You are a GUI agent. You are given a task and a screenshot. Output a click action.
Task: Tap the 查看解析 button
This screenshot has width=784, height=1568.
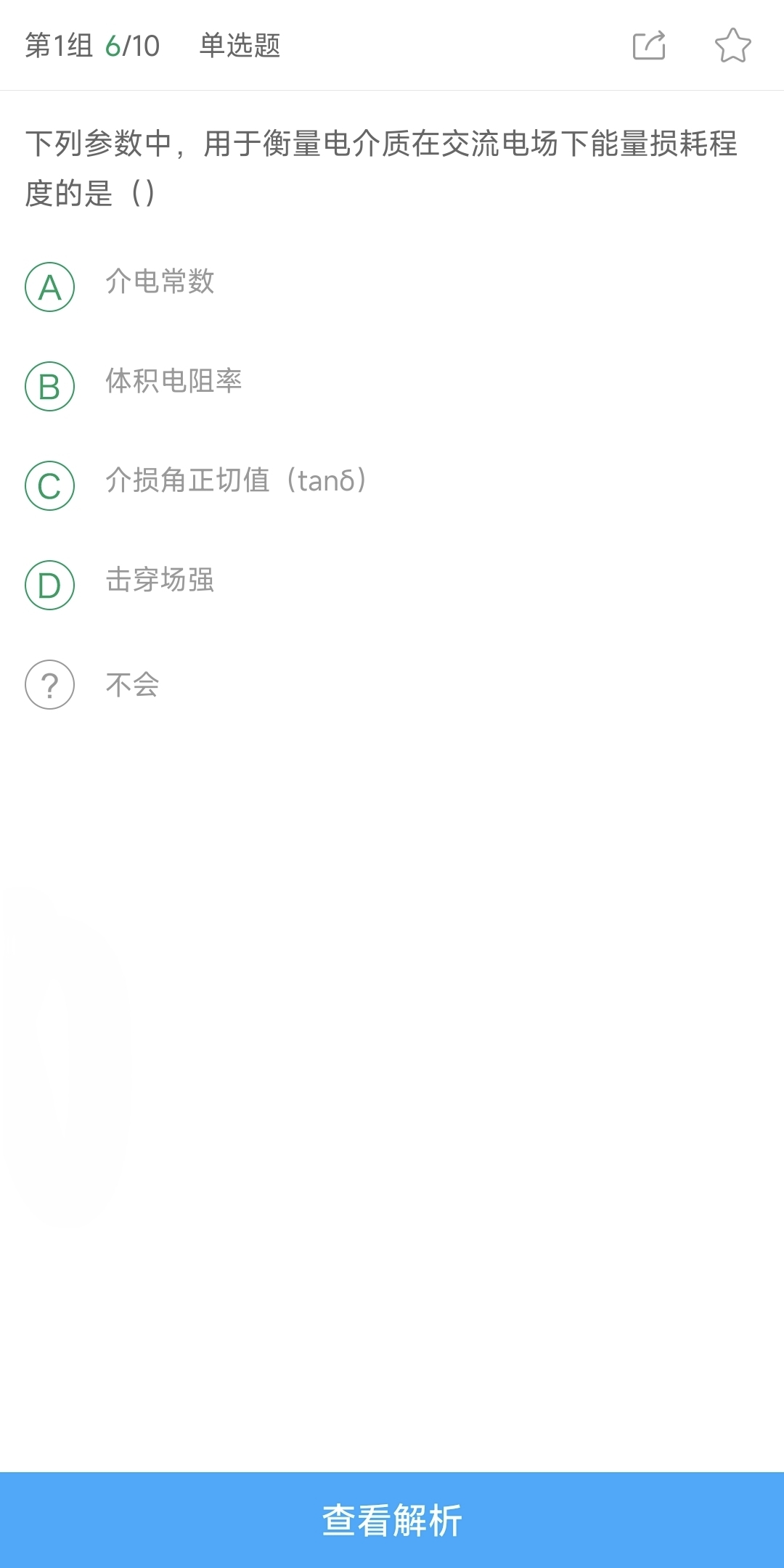(x=392, y=1519)
